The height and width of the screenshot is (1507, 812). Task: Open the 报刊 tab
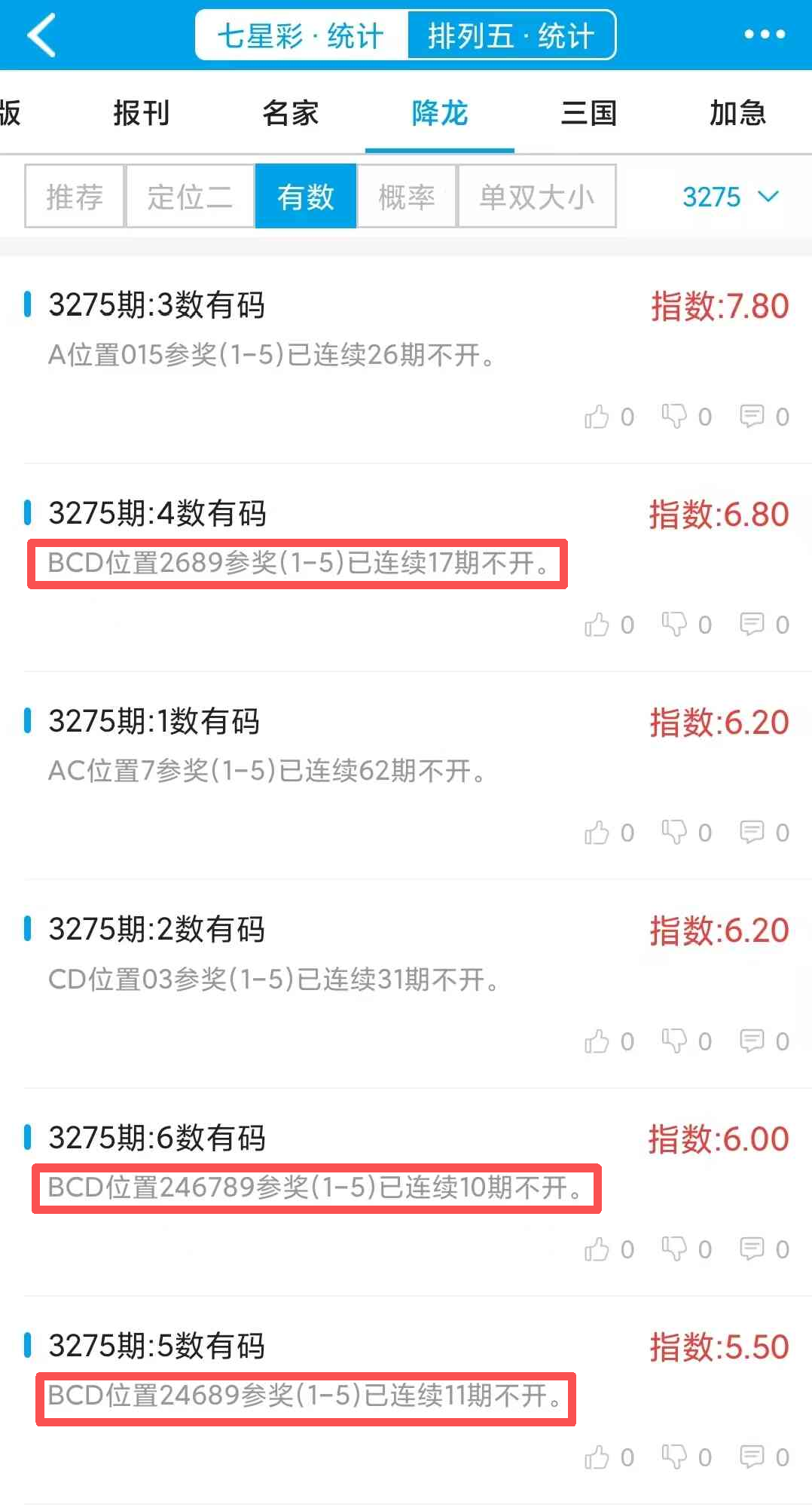pyautogui.click(x=141, y=113)
